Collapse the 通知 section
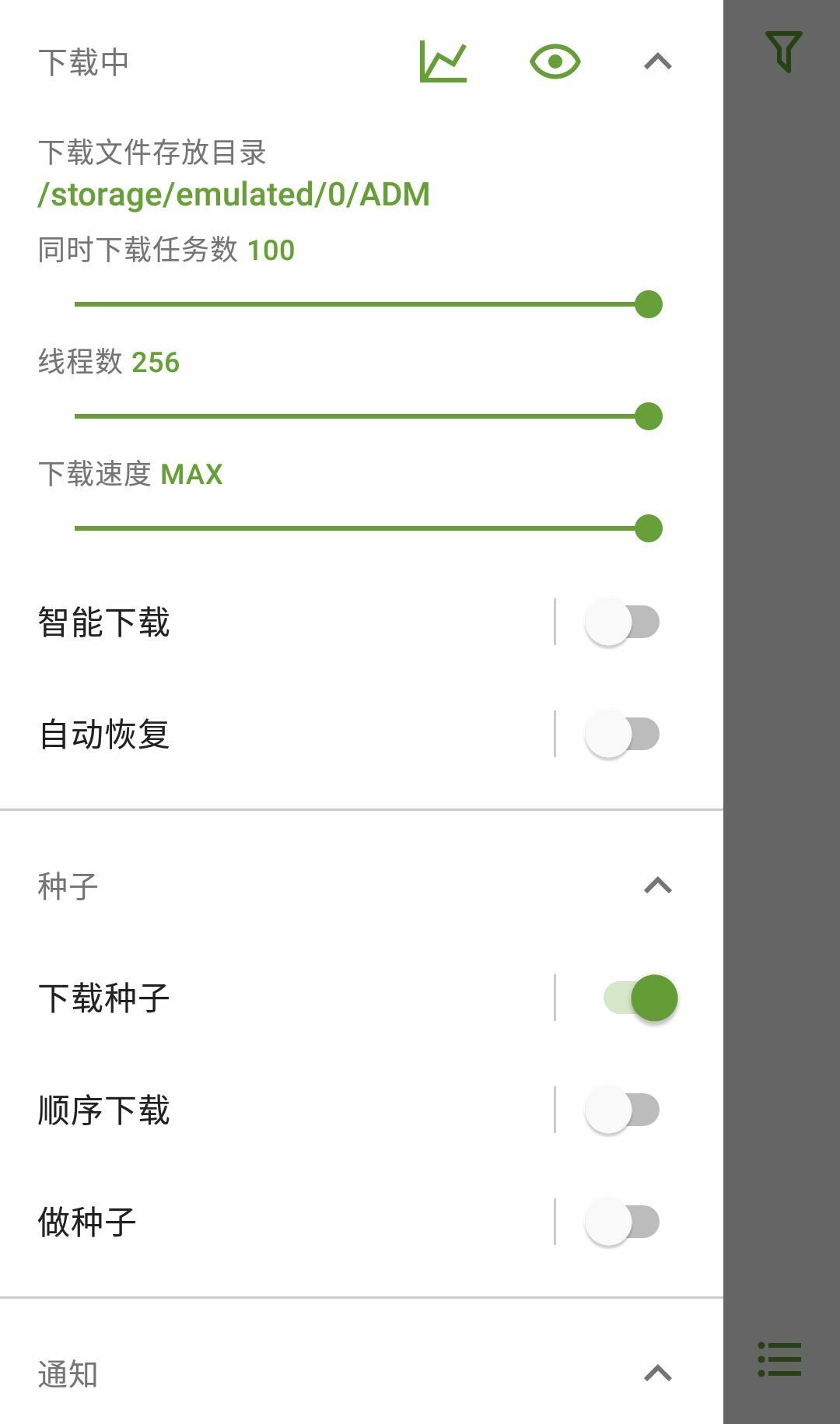 pos(658,1373)
